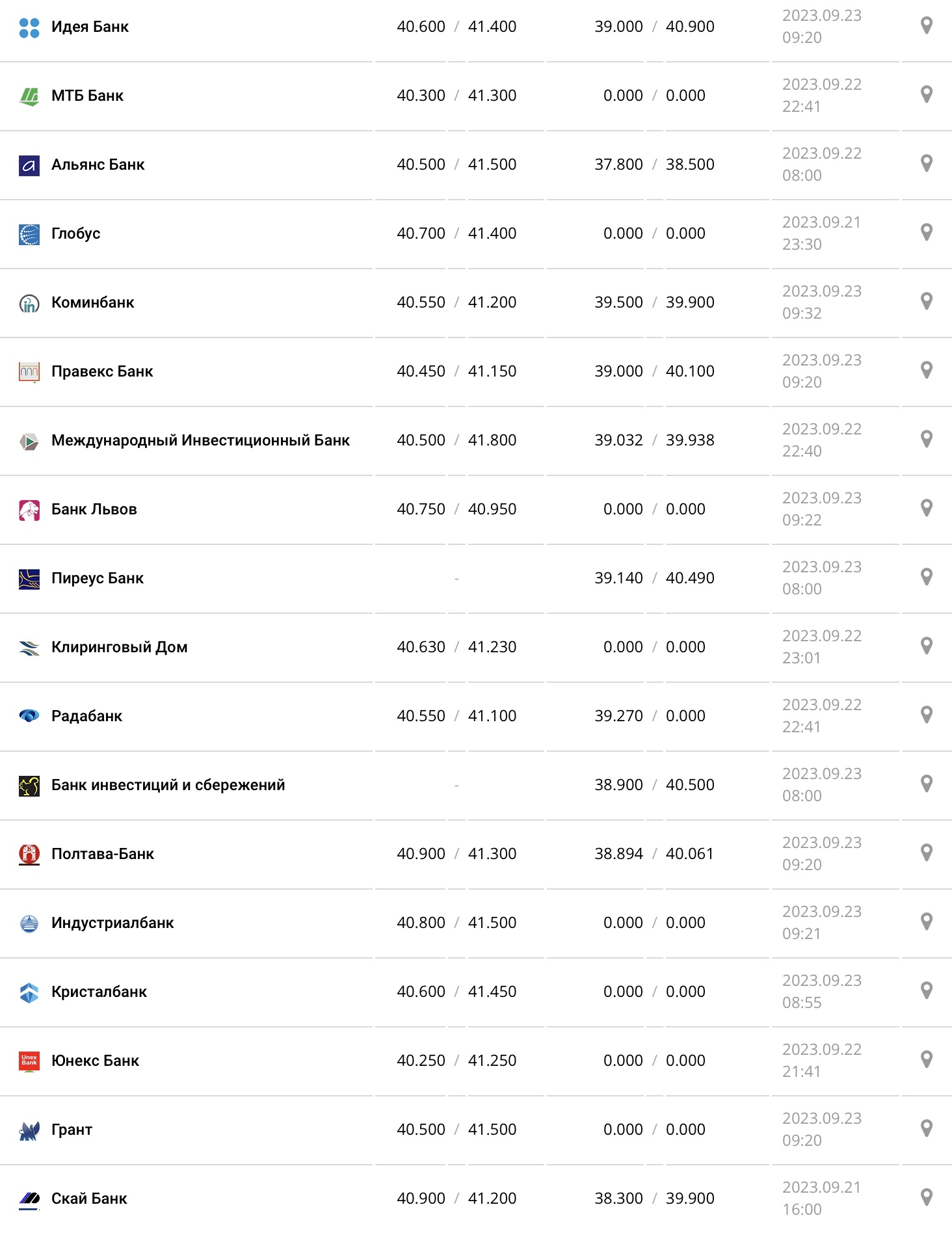This screenshot has width=952, height=1233.
Task: Select the Банк Львов row
Action: tap(94, 509)
